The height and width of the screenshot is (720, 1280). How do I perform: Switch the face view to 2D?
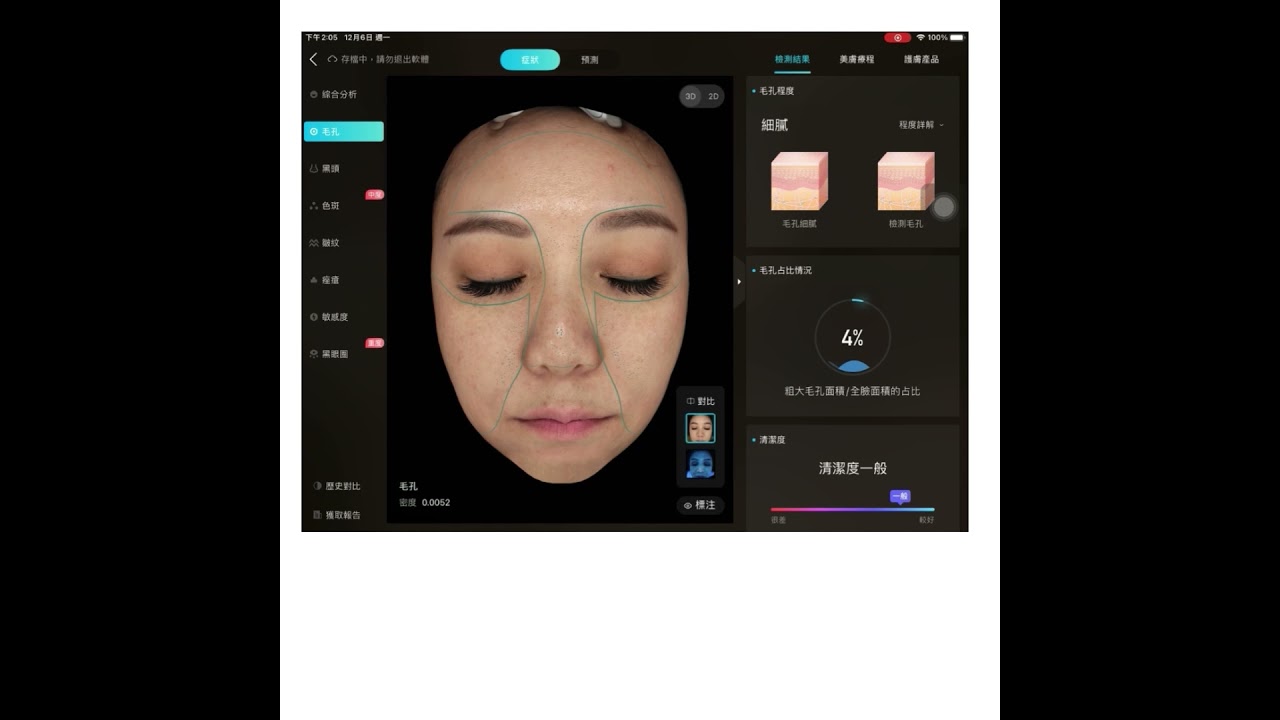(x=713, y=97)
